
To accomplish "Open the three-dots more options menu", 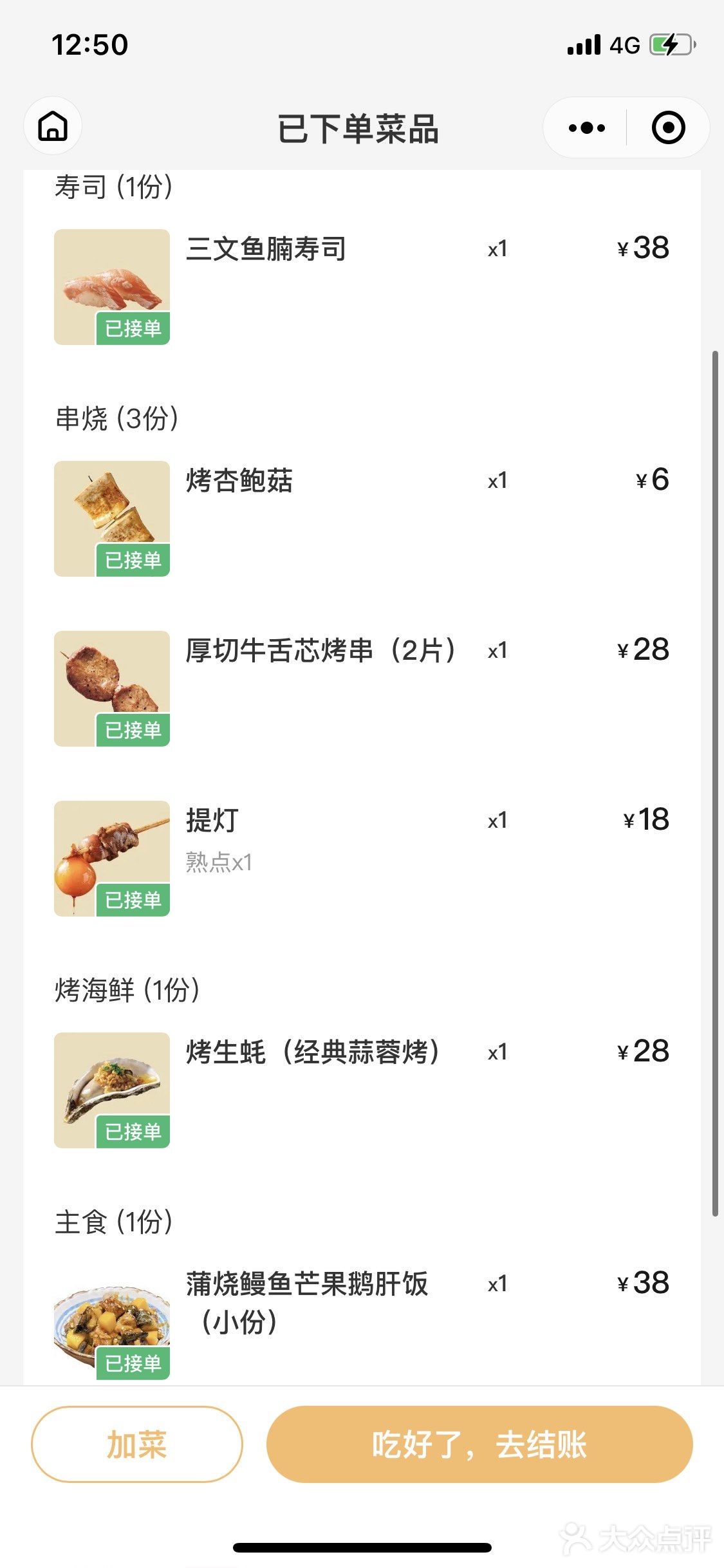I will click(x=582, y=127).
